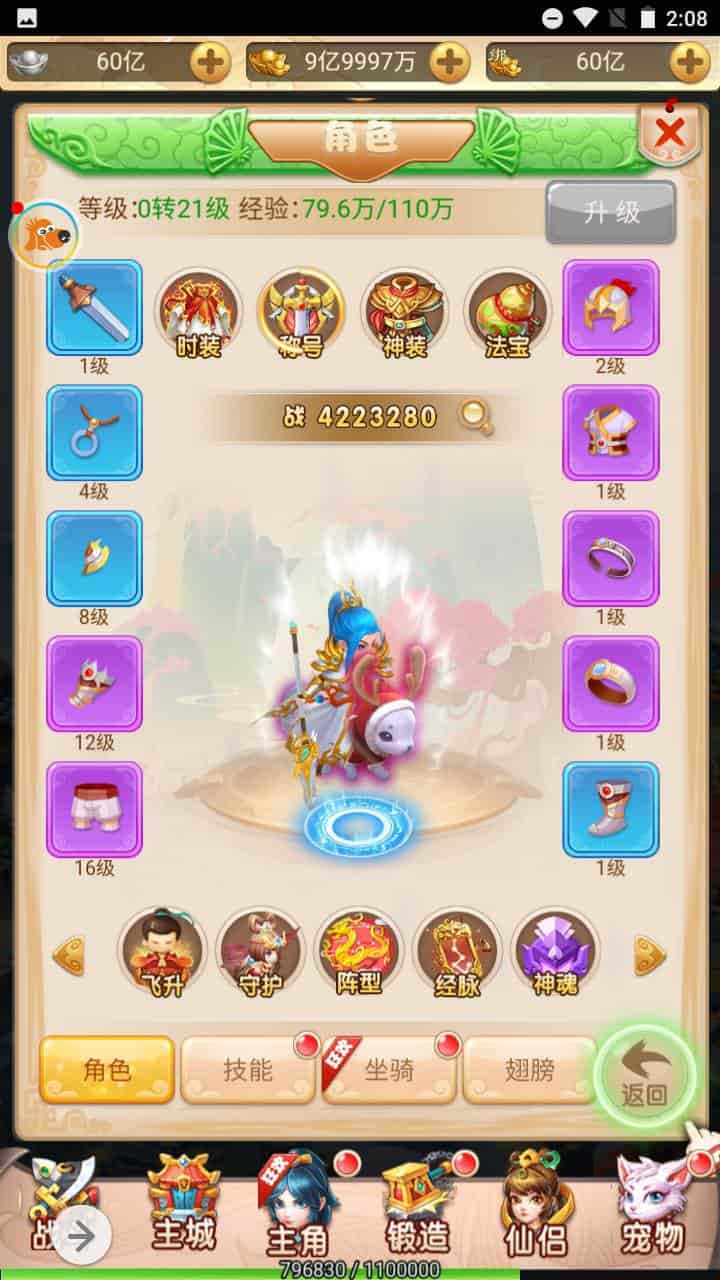Switch to the 技能 skills tab

click(x=248, y=1070)
